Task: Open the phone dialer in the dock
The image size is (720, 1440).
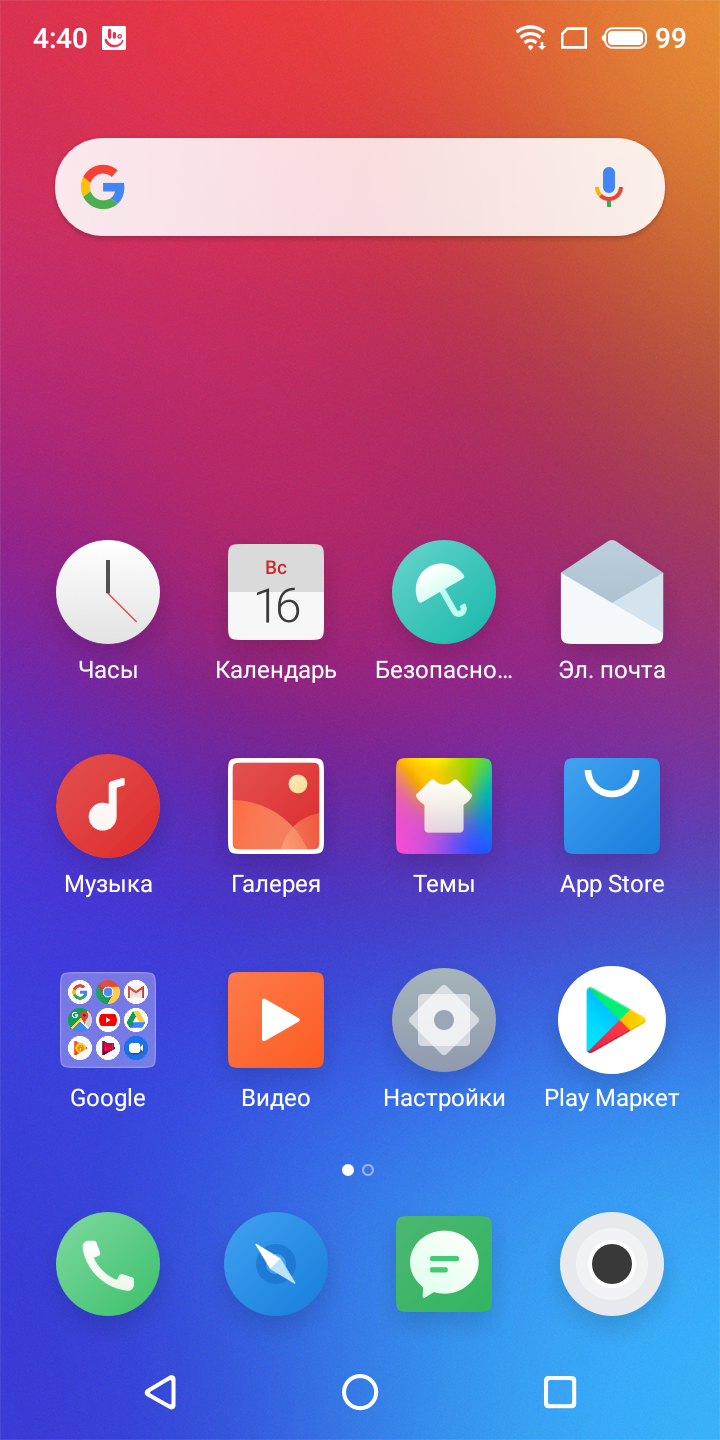Action: pyautogui.click(x=108, y=1264)
